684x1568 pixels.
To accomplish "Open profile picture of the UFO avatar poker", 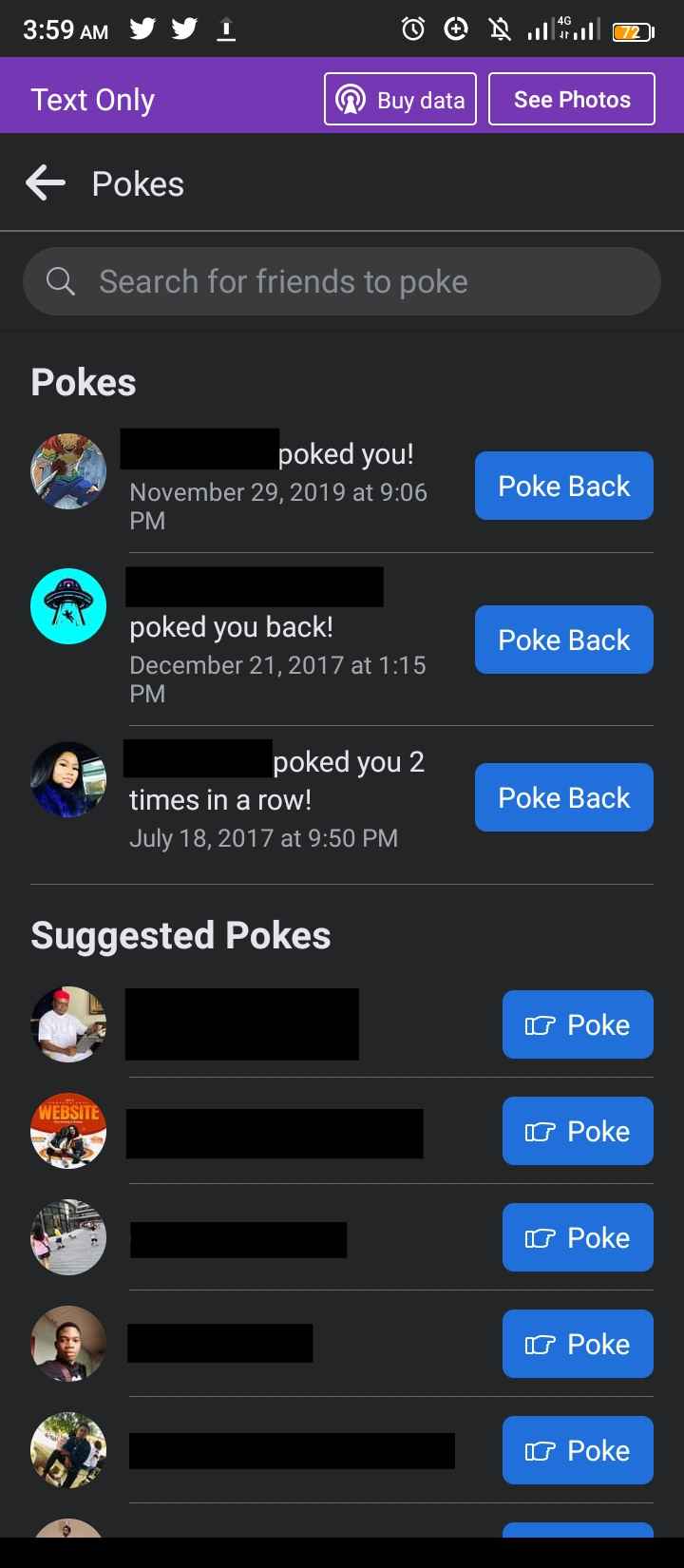I will click(68, 606).
